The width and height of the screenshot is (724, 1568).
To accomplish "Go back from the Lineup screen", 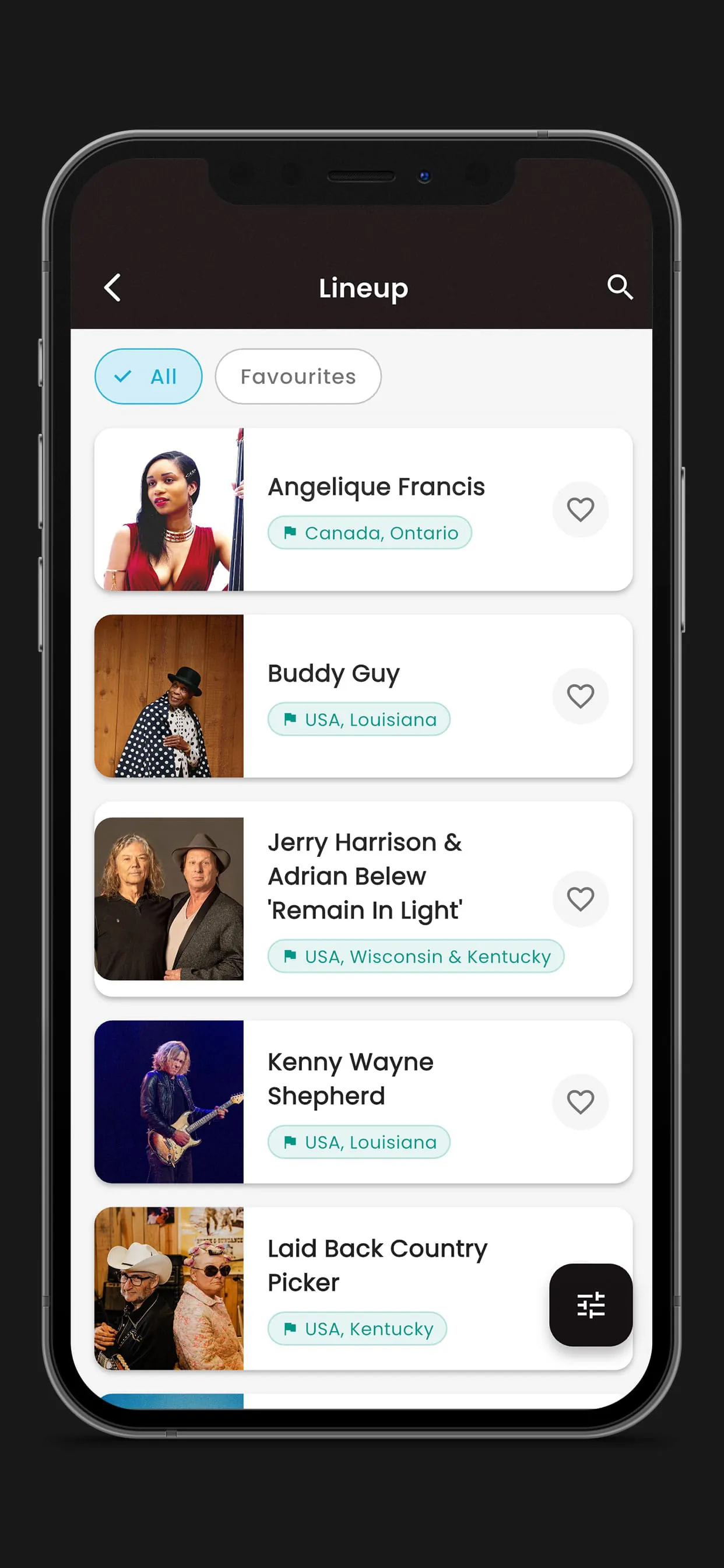I will 113,288.
